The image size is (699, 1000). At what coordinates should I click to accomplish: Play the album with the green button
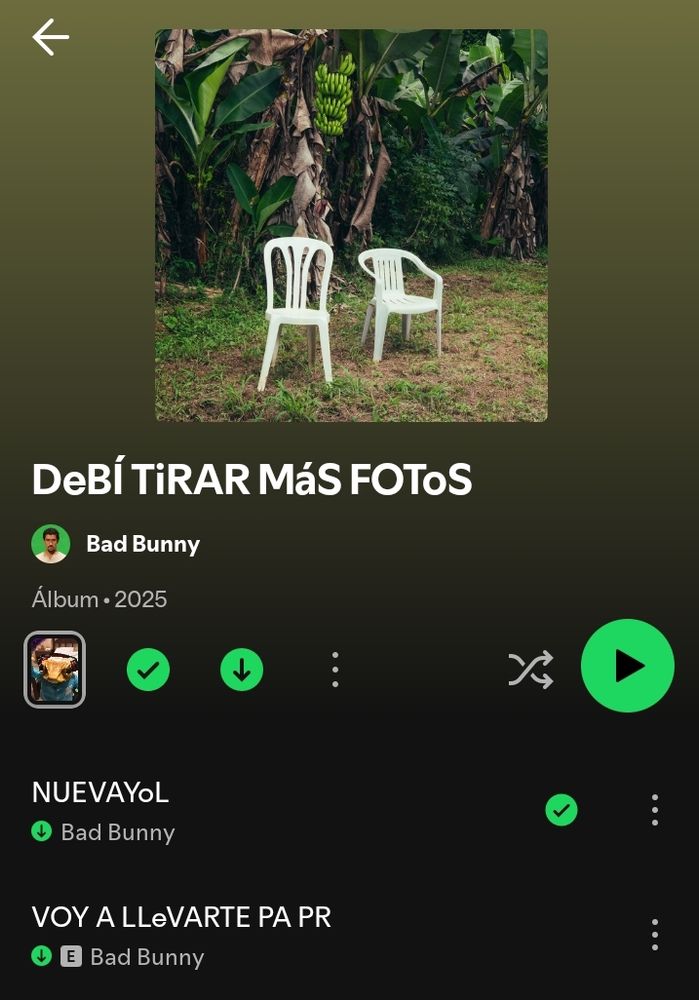[x=627, y=666]
